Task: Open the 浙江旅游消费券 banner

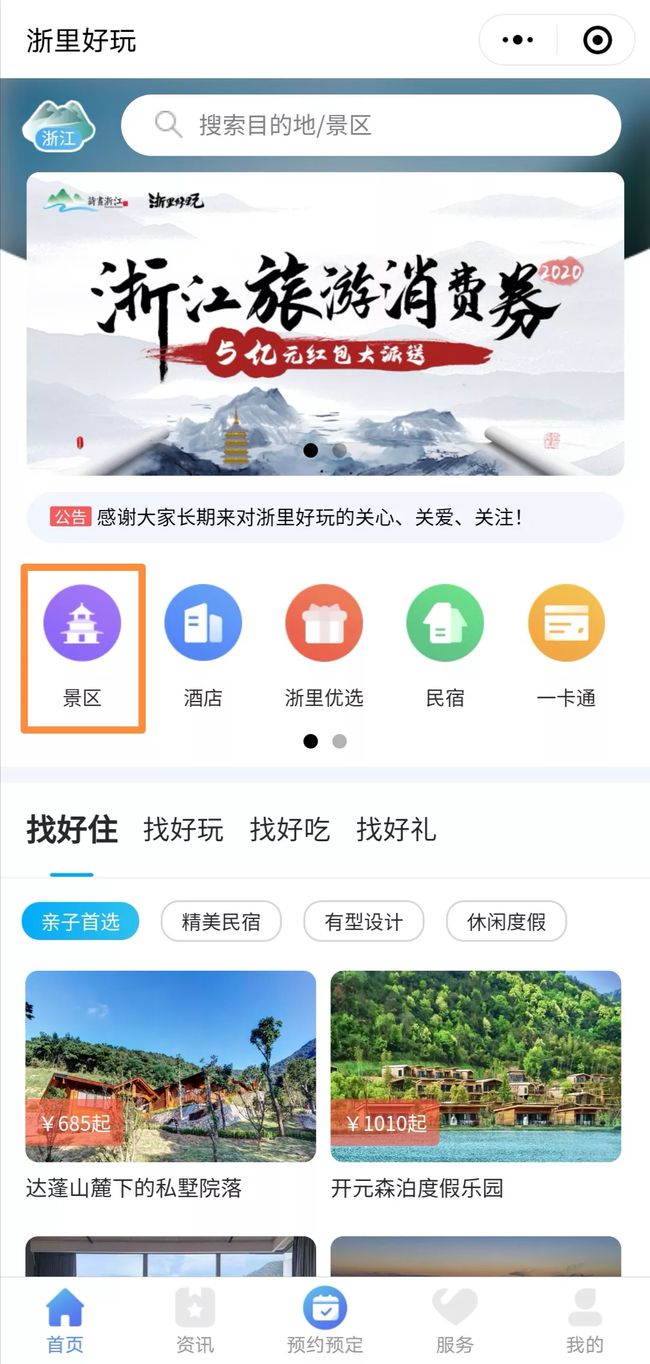Action: [325, 324]
